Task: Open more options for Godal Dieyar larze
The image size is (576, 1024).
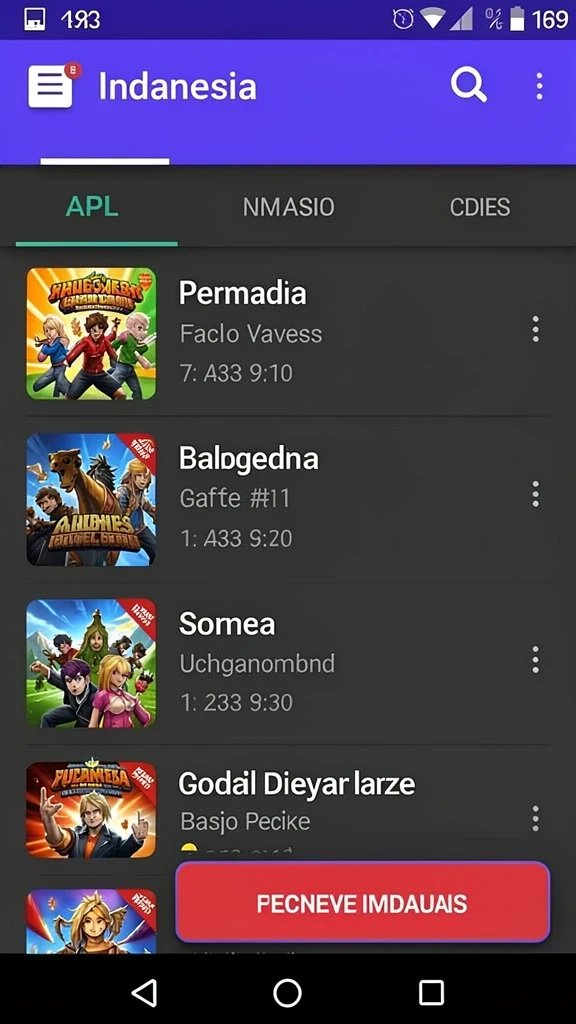Action: click(x=536, y=818)
